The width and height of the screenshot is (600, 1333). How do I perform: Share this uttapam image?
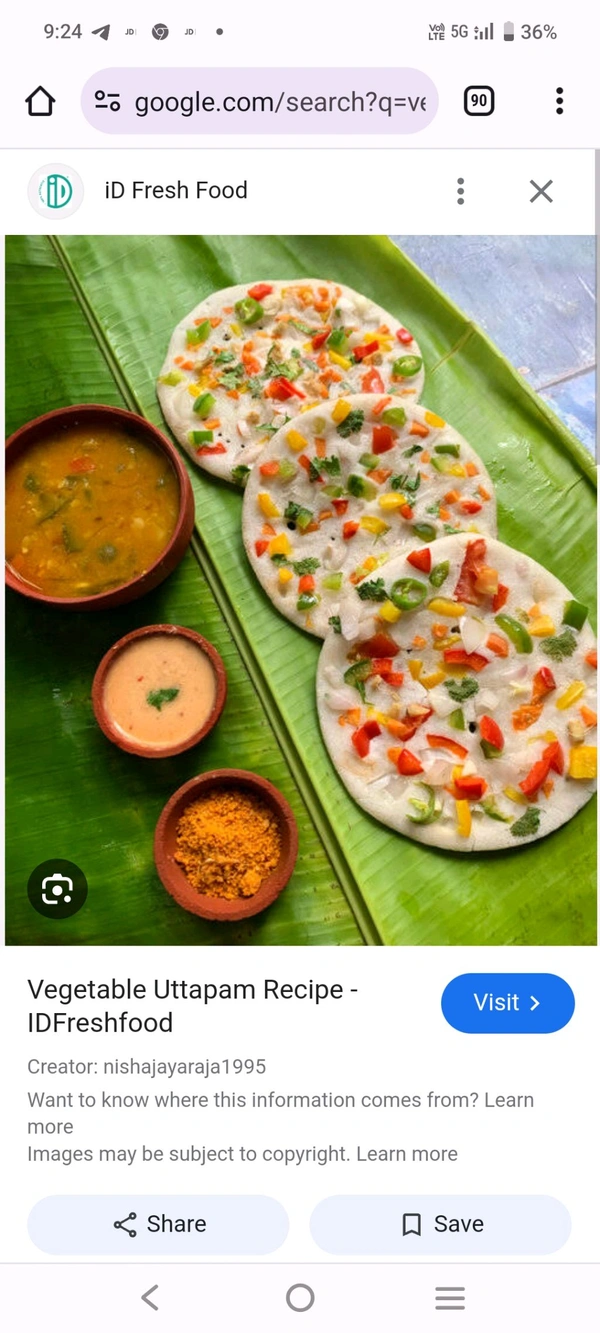pos(158,1224)
